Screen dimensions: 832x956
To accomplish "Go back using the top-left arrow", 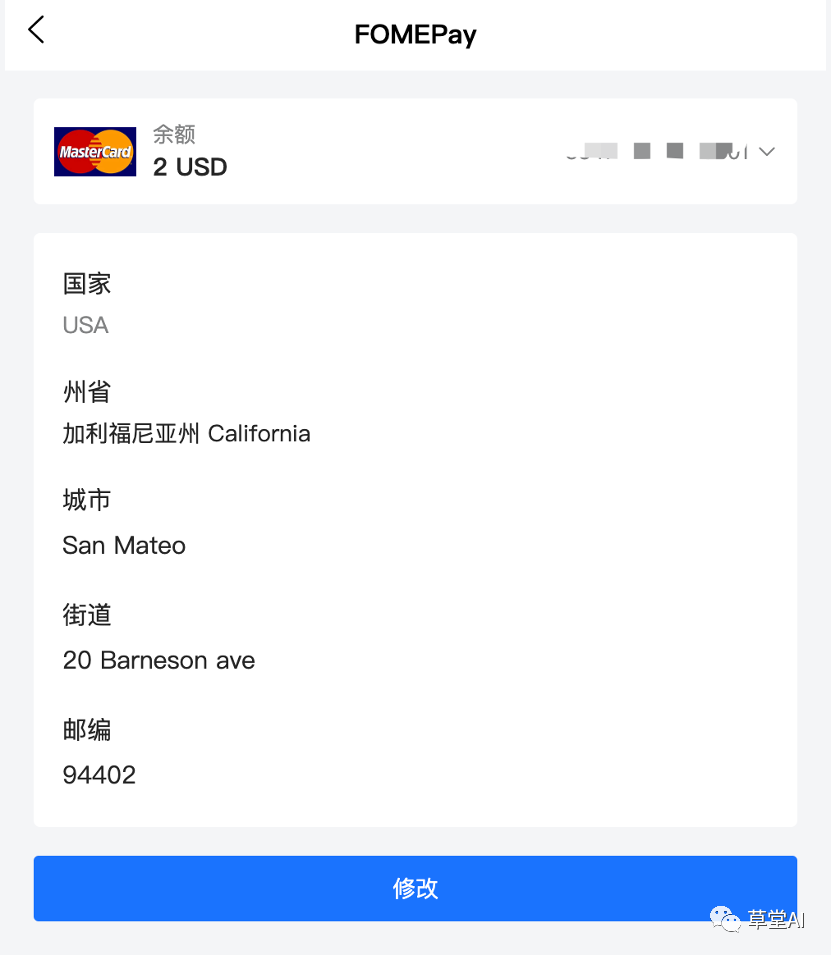I will [x=37, y=31].
